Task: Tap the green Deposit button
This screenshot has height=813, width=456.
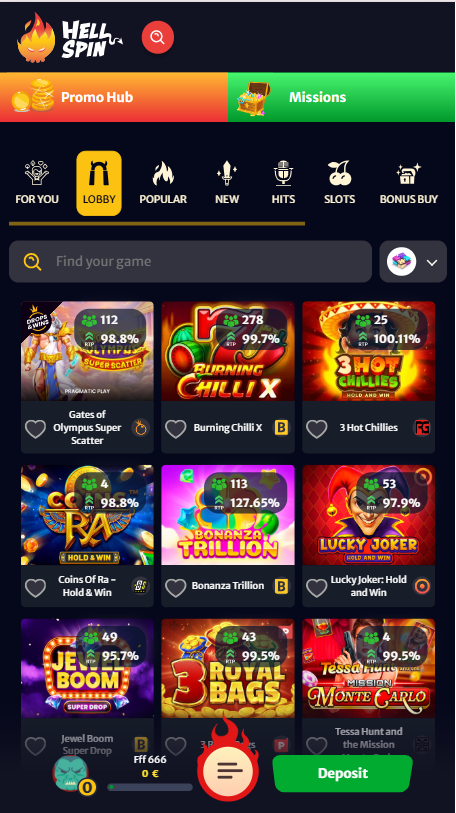Action: [342, 773]
